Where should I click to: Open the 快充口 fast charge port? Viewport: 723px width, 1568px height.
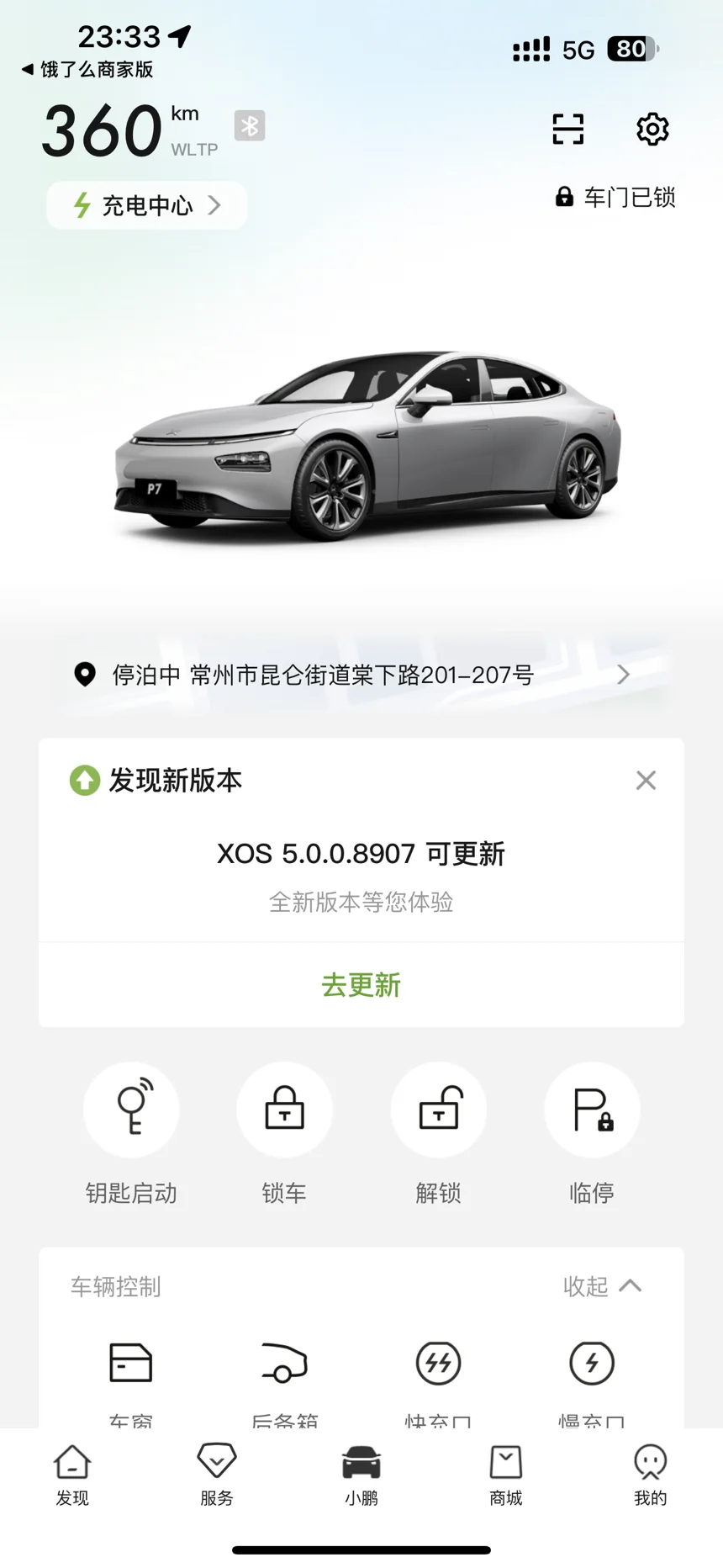pyautogui.click(x=438, y=1364)
